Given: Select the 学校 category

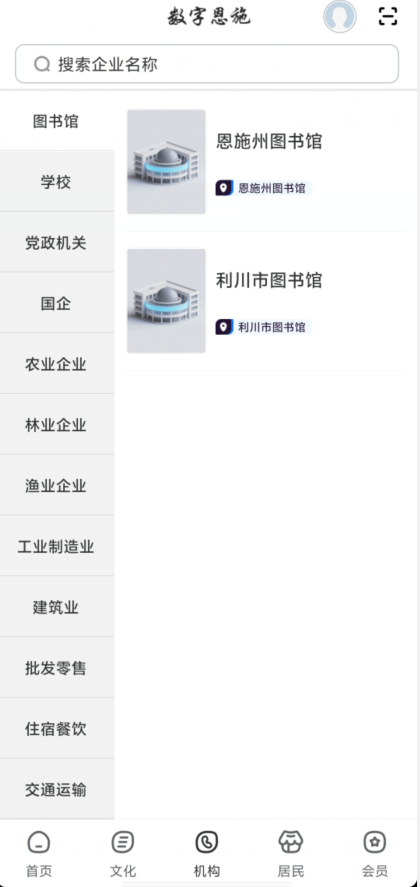Looking at the screenshot, I should coord(57,182).
